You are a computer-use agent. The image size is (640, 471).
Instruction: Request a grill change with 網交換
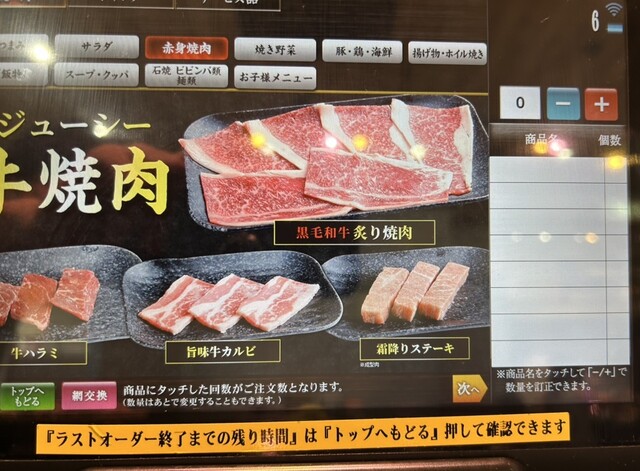point(89,395)
